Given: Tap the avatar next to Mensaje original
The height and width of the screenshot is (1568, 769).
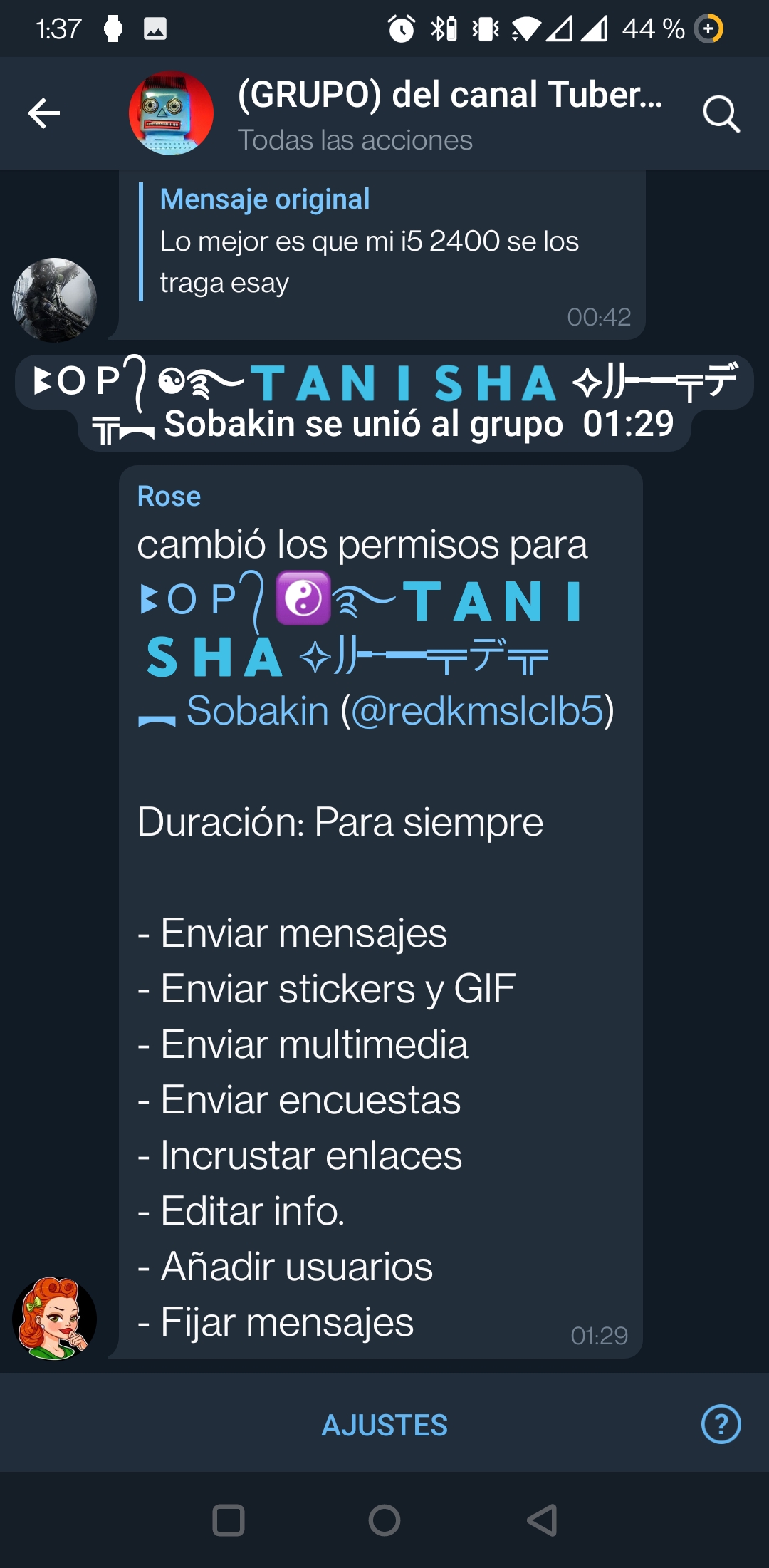Looking at the screenshot, I should (x=54, y=299).
